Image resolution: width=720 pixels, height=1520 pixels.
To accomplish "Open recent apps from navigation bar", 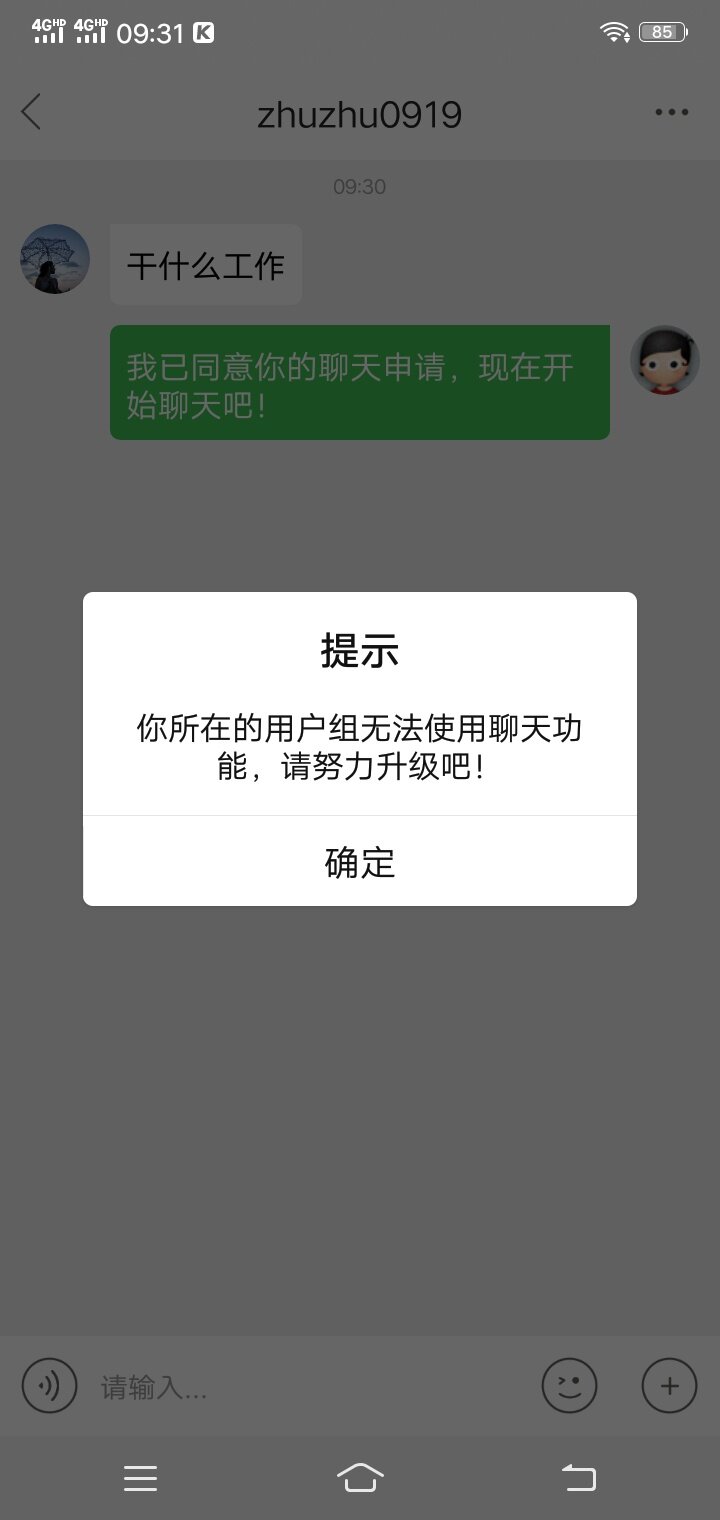I will (140, 1478).
